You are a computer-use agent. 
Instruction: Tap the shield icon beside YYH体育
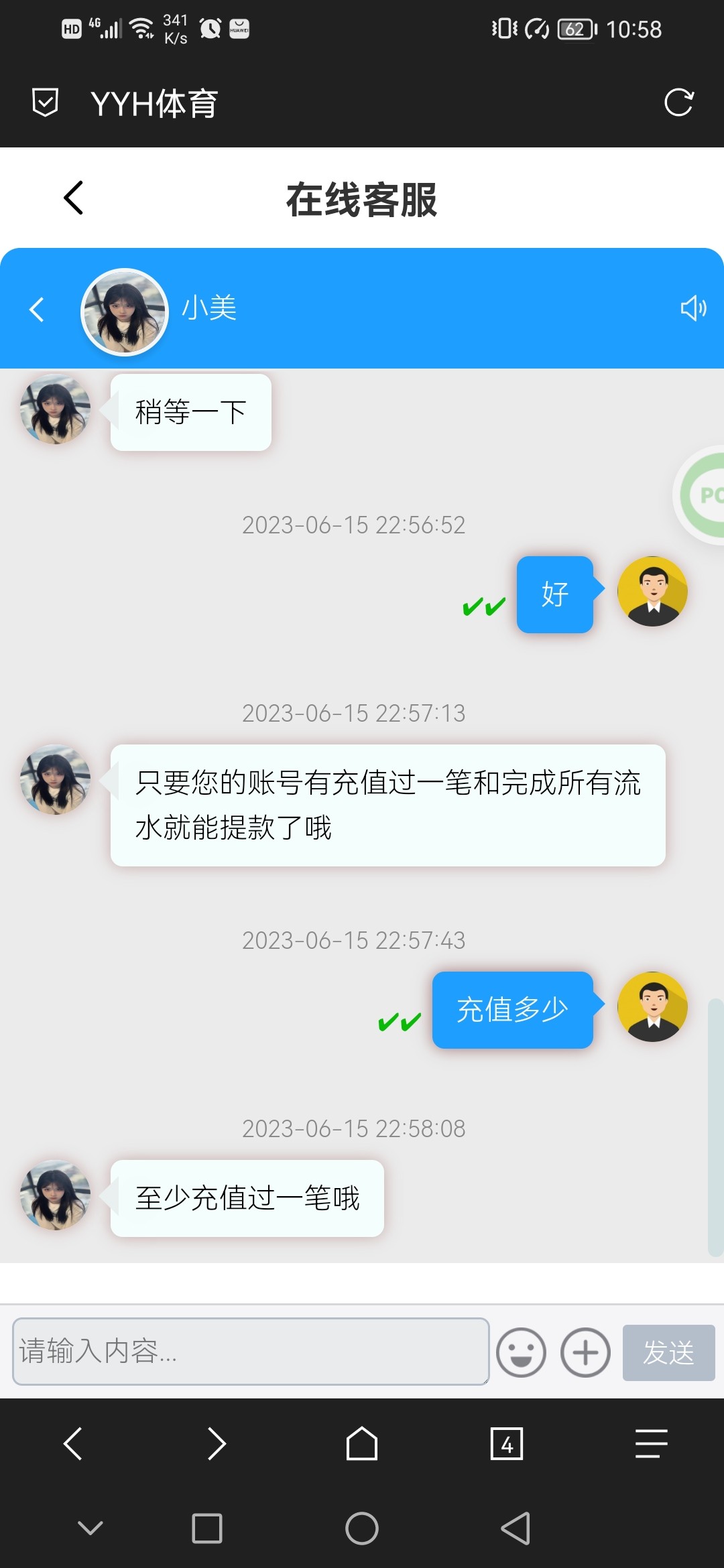[x=45, y=103]
